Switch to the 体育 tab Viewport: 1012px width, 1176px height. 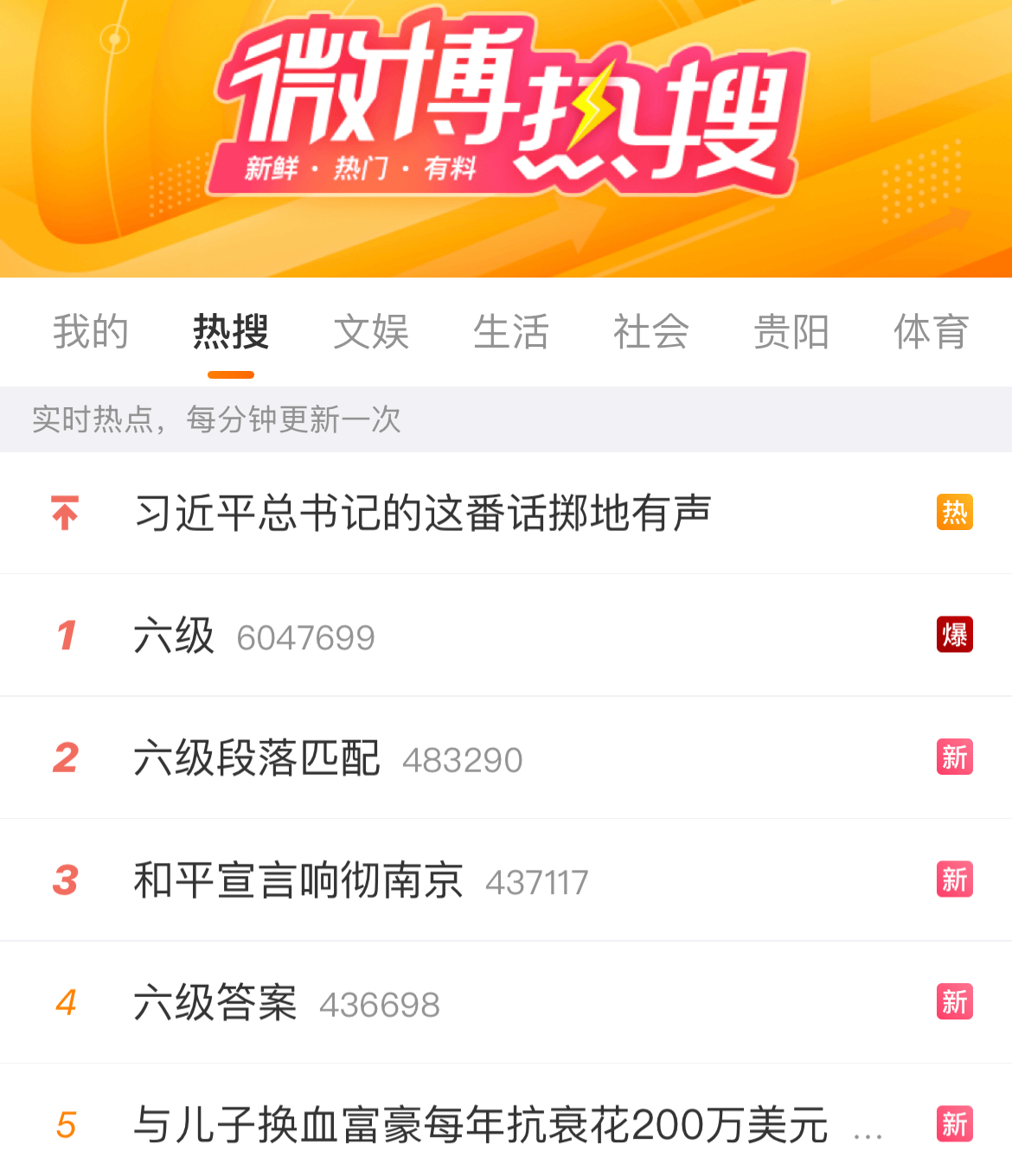[x=932, y=333]
